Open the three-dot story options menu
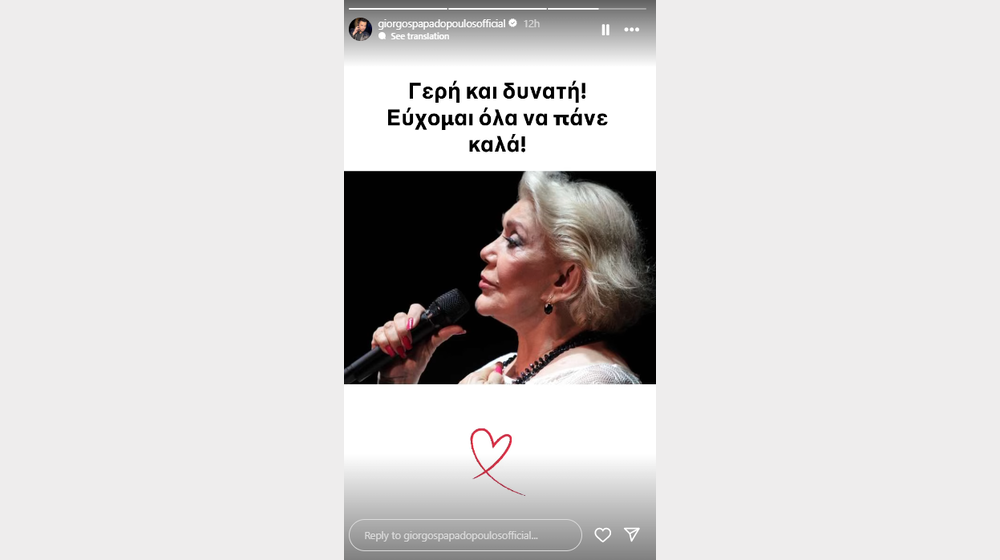The image size is (1000, 560). [631, 30]
